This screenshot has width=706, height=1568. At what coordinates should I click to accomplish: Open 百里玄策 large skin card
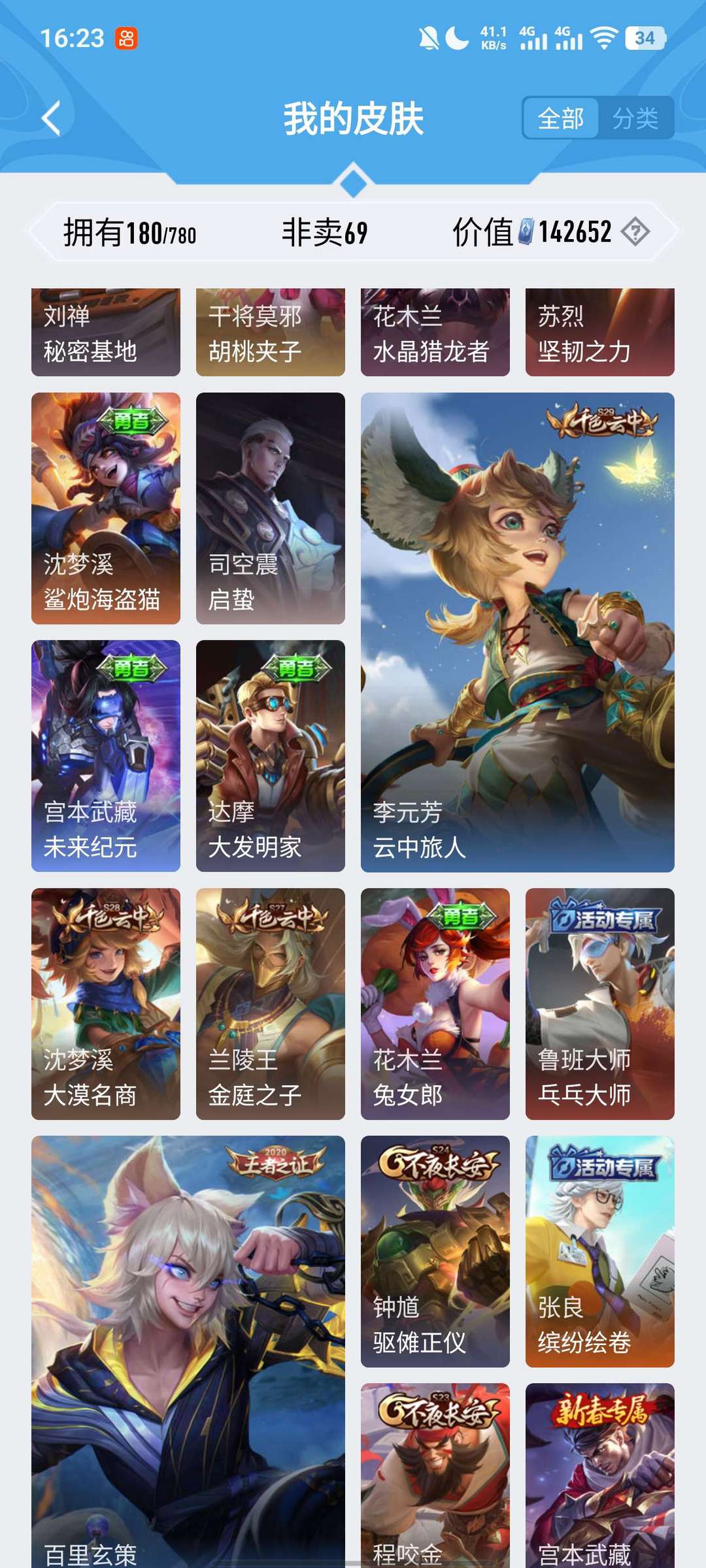tap(188, 1352)
